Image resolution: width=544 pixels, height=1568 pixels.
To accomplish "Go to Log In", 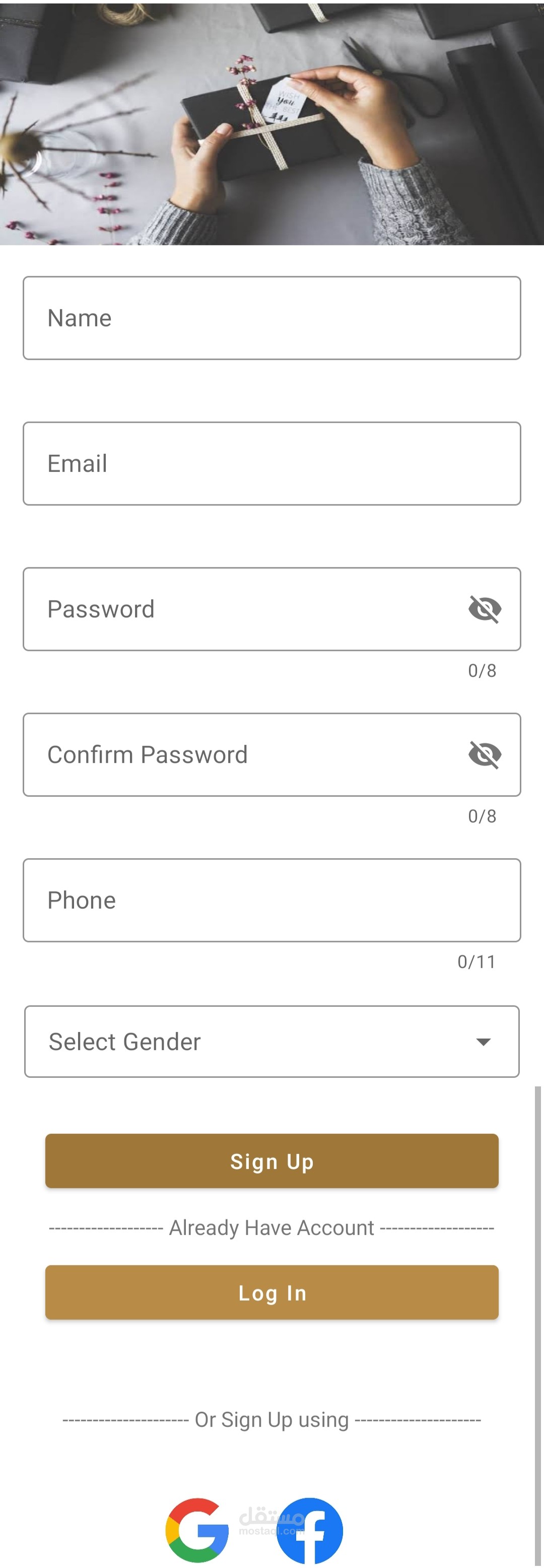I will pyautogui.click(x=272, y=1291).
